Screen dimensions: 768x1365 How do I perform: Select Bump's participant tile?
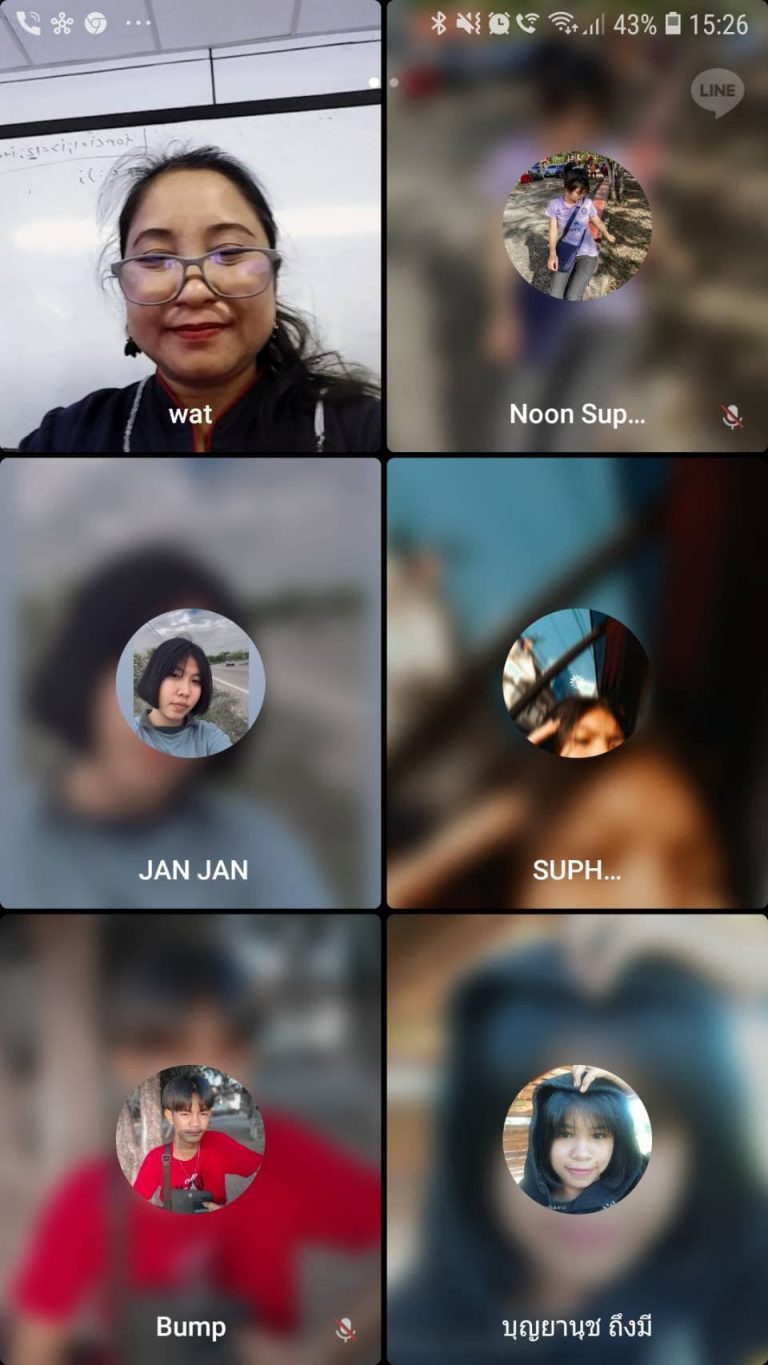190,1140
